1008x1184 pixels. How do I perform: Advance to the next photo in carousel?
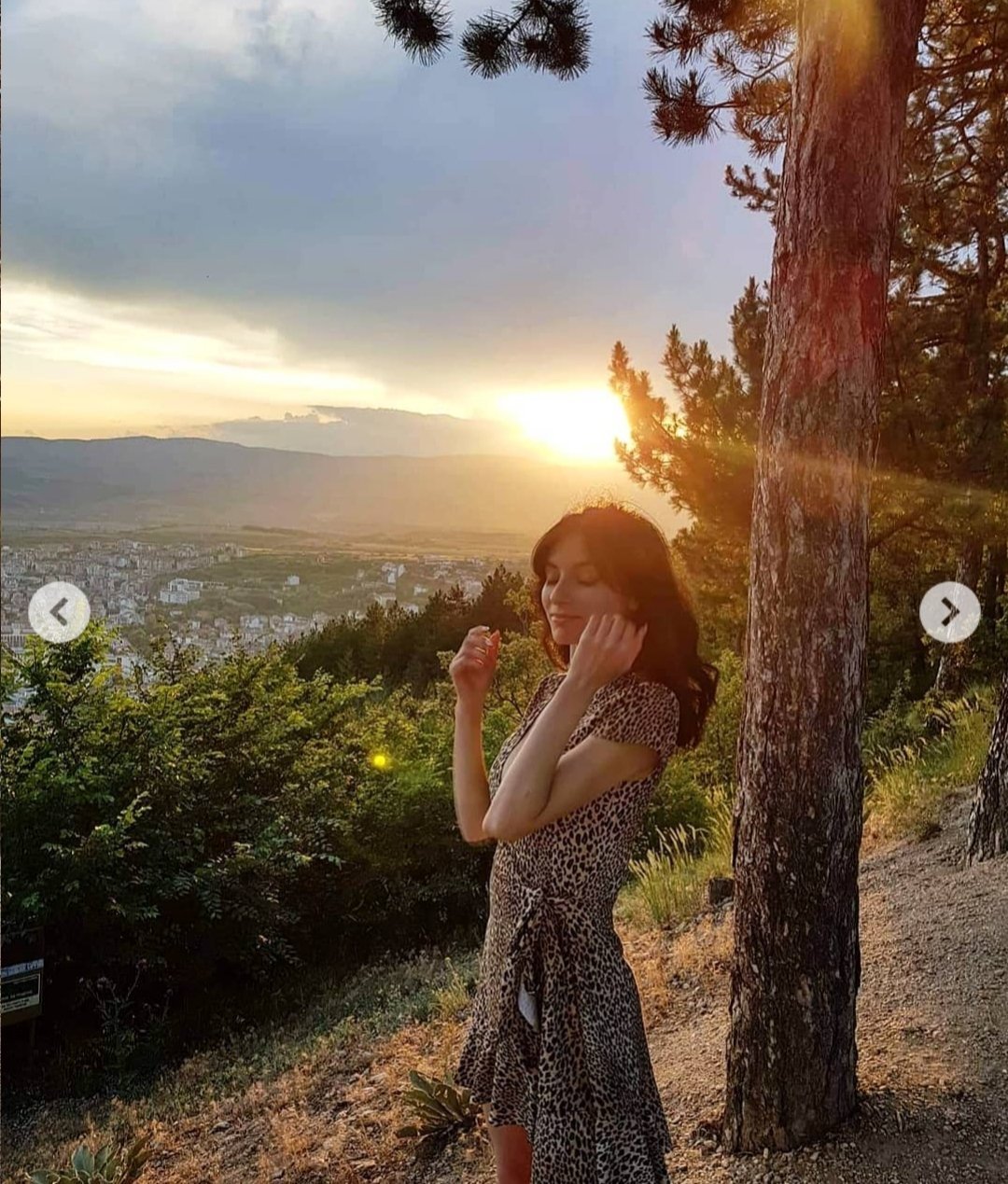[x=949, y=612]
